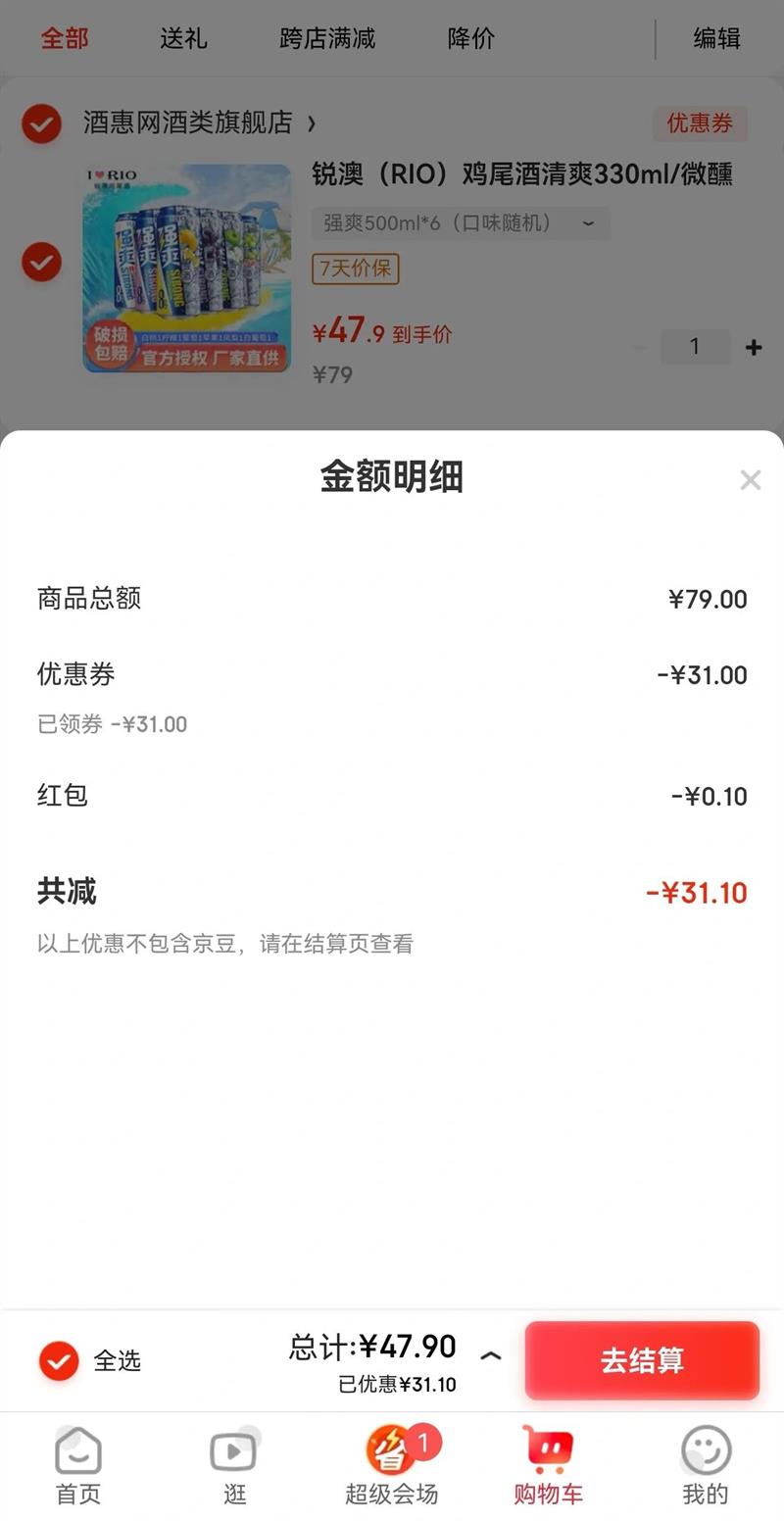Get the store's 优惠券

click(x=700, y=123)
